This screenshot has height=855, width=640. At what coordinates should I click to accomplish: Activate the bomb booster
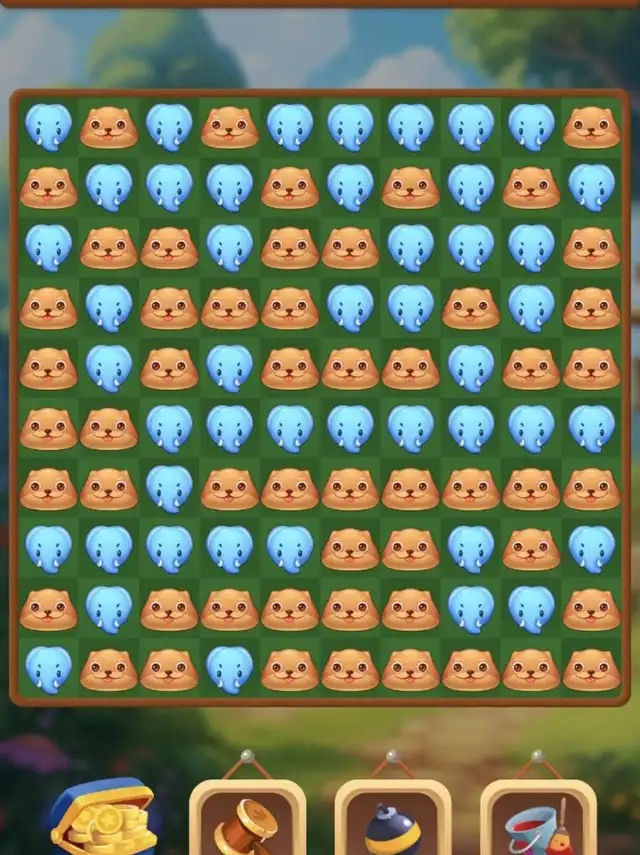click(x=392, y=824)
